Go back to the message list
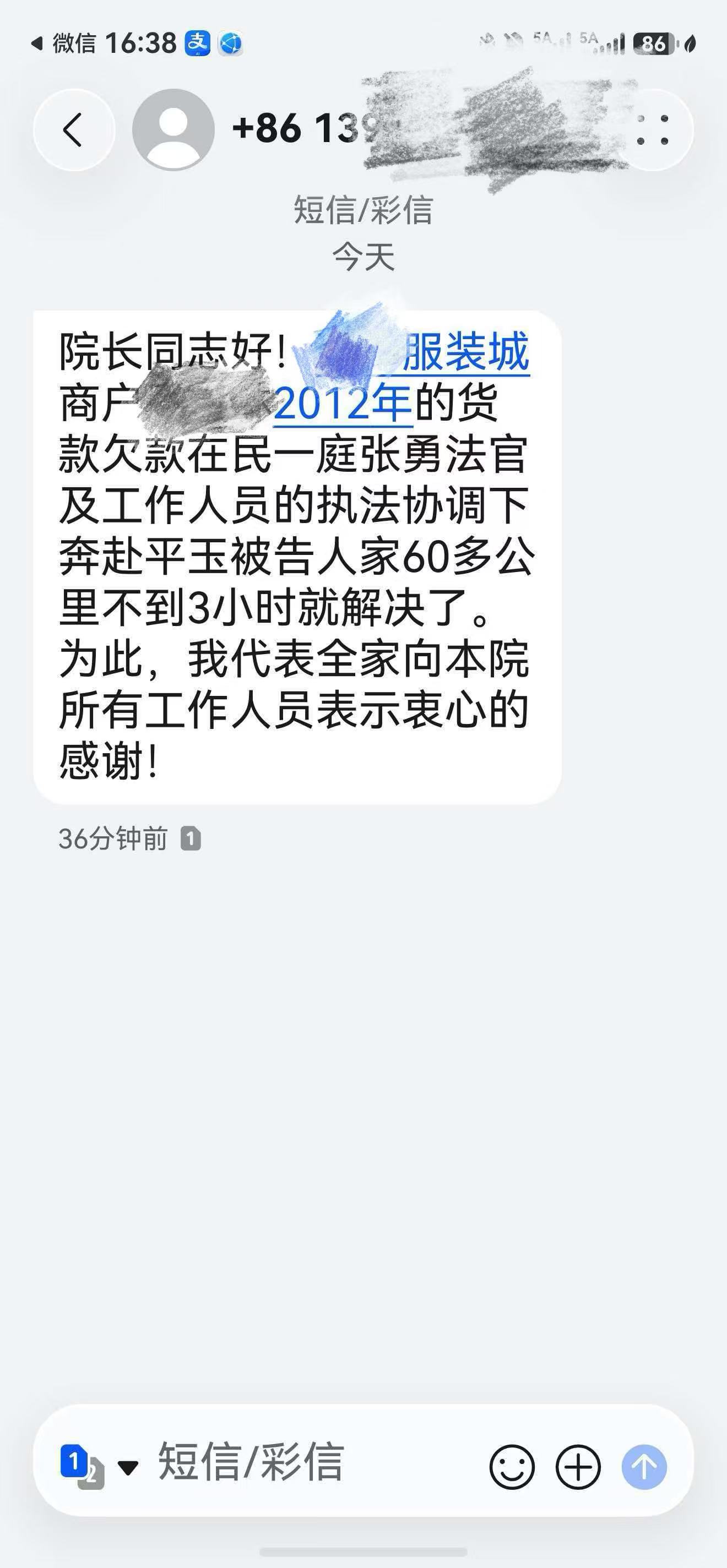Image resolution: width=727 pixels, height=1568 pixels. pos(74,129)
